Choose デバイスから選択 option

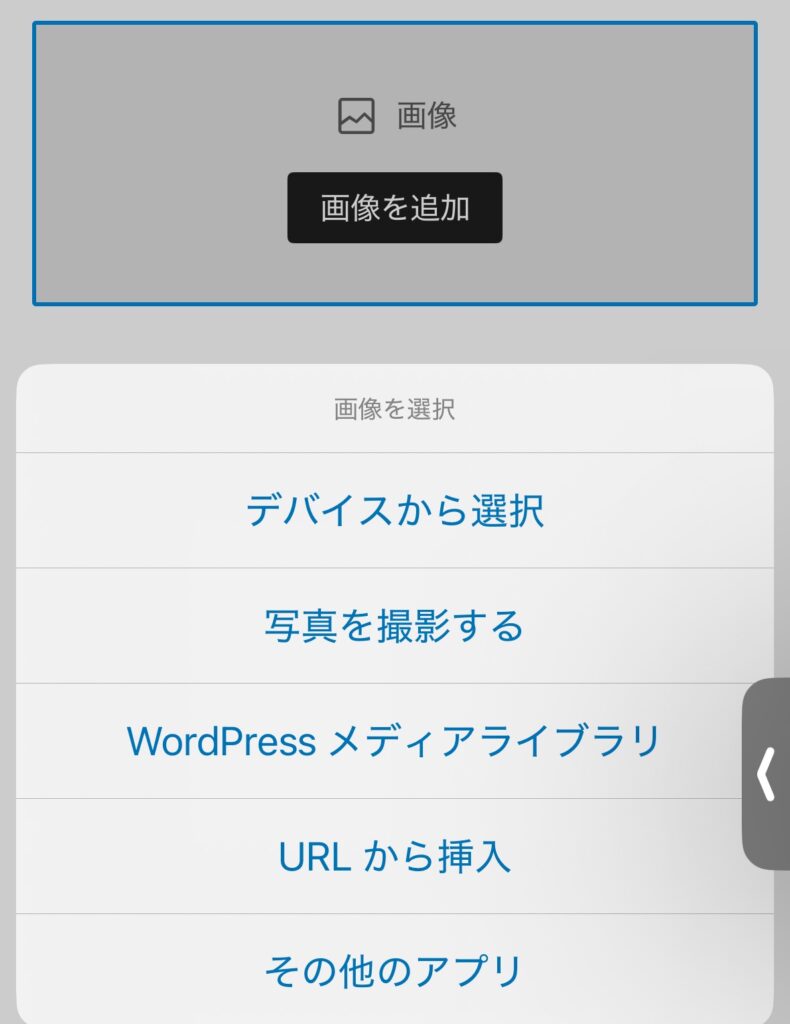(x=394, y=511)
